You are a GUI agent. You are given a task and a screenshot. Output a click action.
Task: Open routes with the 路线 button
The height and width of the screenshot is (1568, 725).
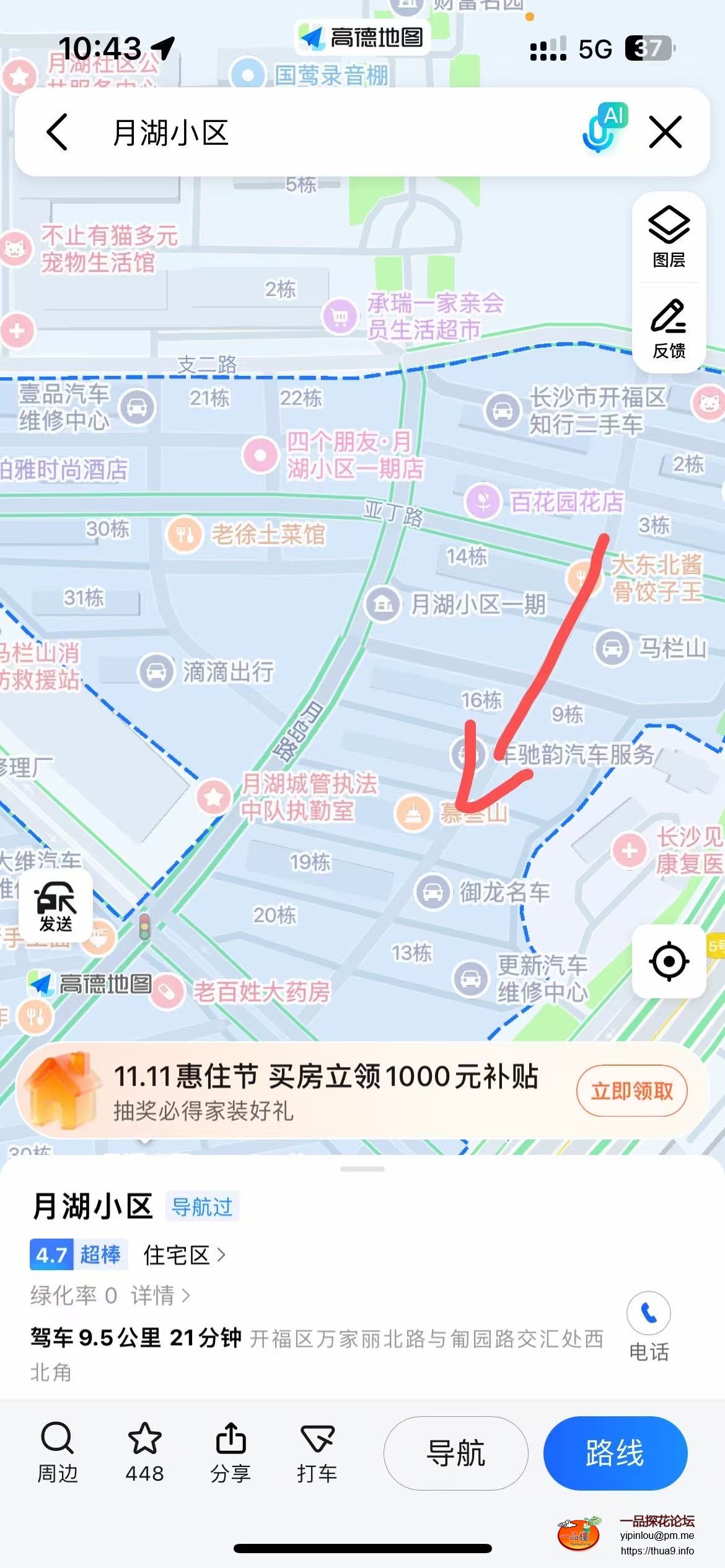(615, 1454)
